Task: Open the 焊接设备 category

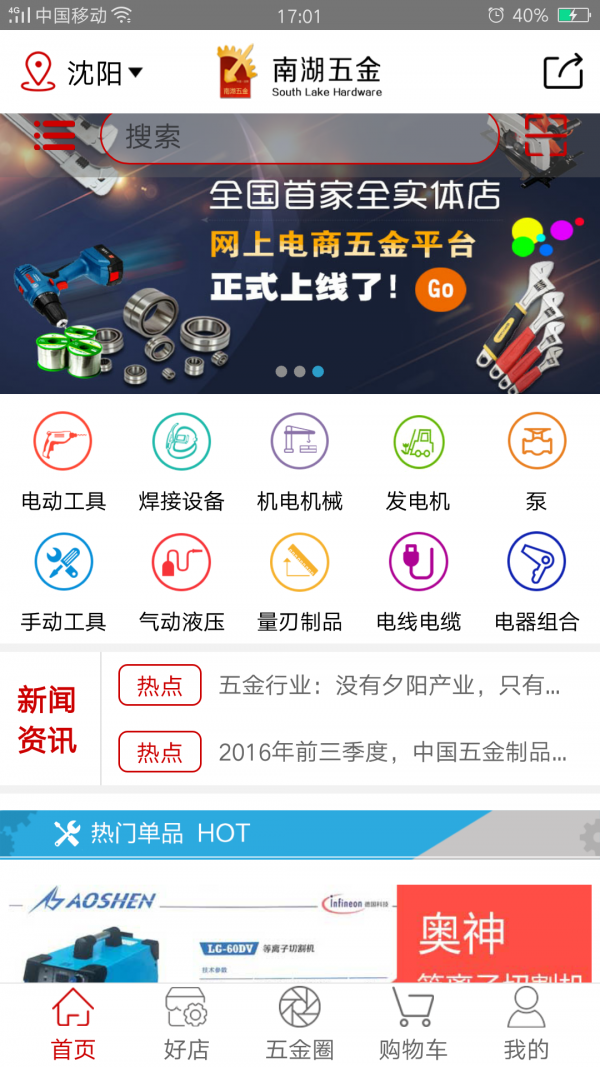Action: click(181, 461)
